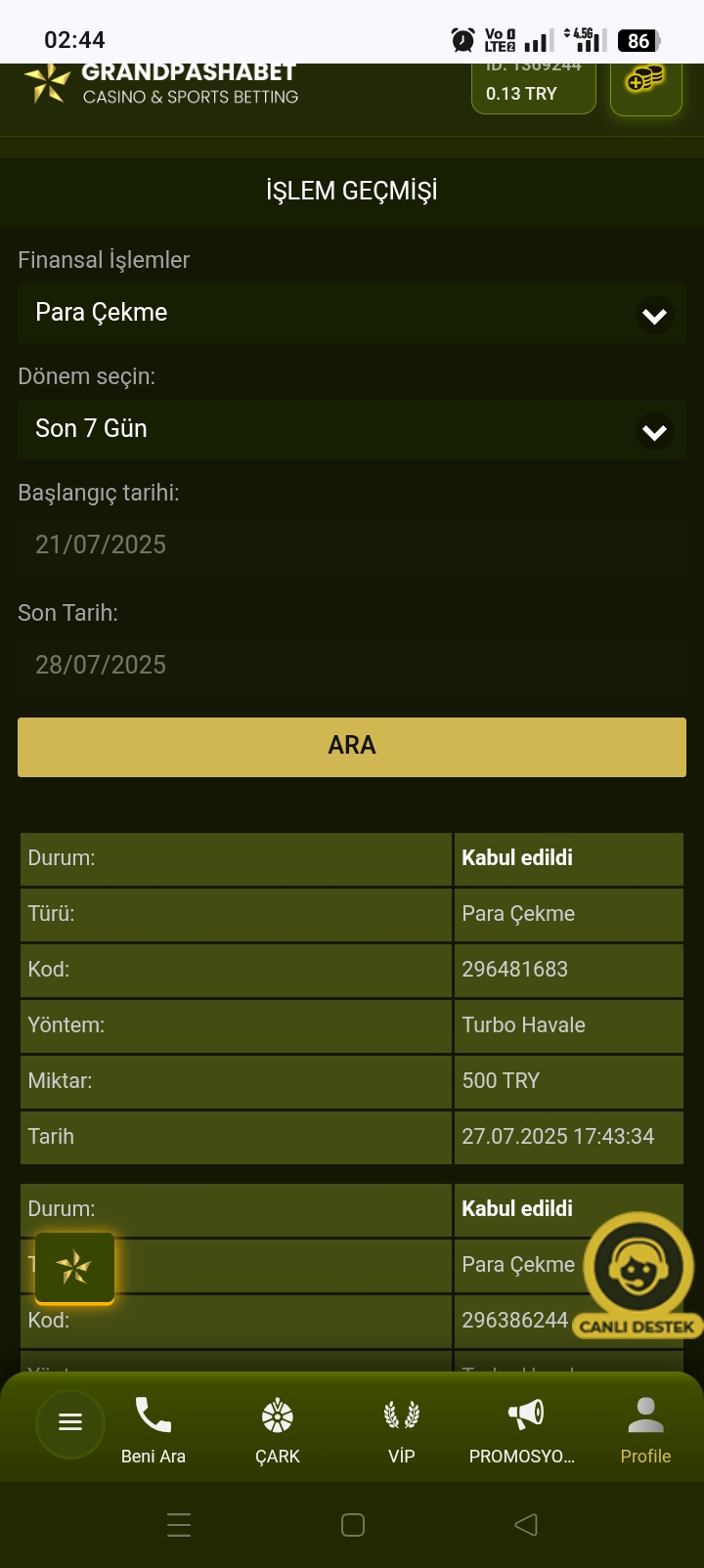704x1568 pixels.
Task: Tap the 0.13 TRY balance box
Action: pos(533,90)
